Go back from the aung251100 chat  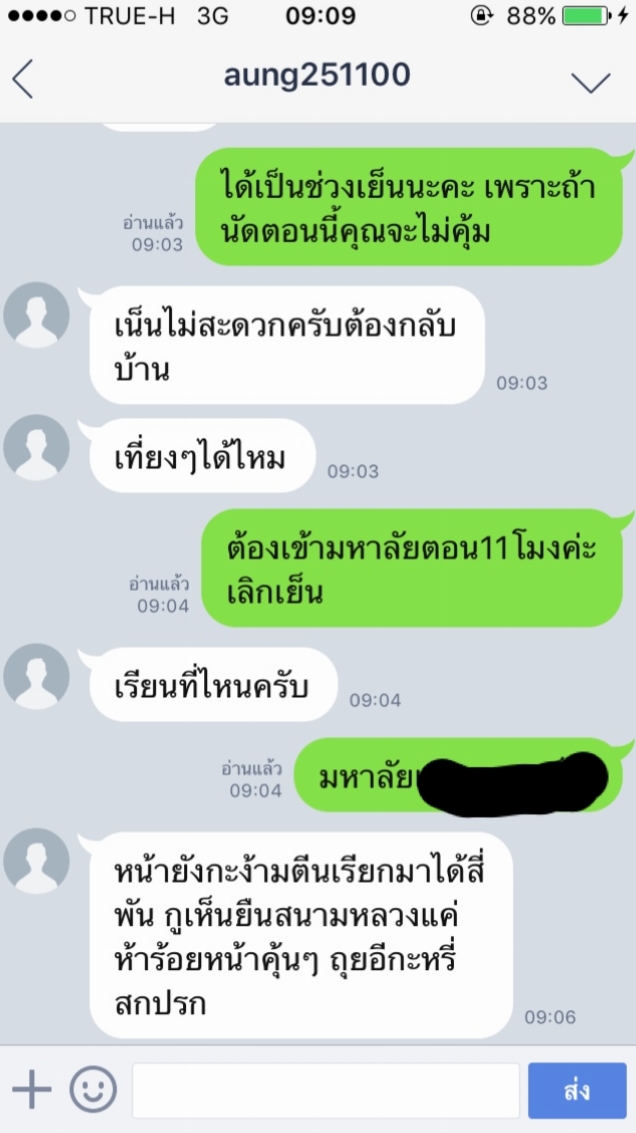click(23, 78)
